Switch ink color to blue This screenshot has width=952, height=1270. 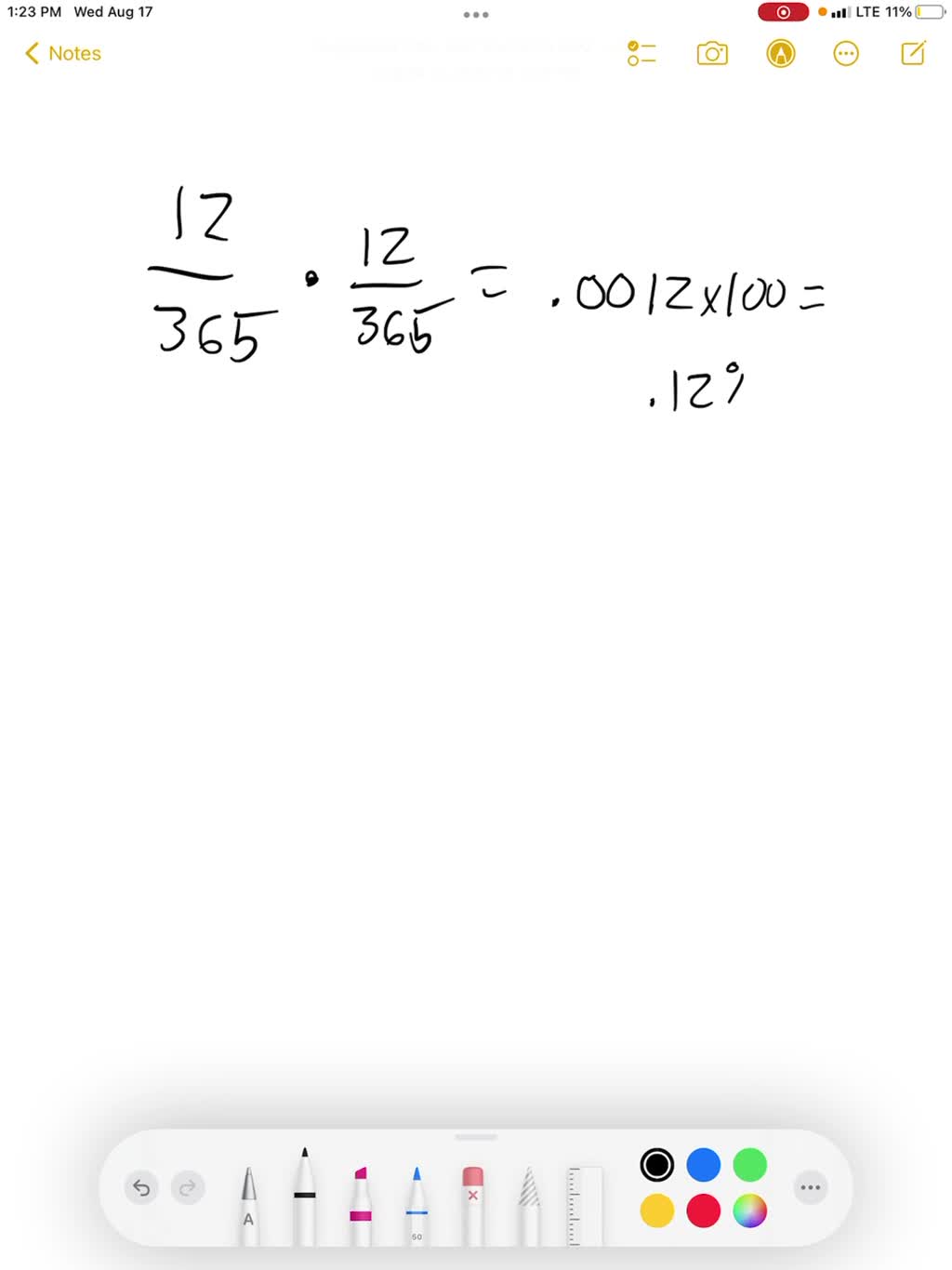click(x=704, y=1164)
